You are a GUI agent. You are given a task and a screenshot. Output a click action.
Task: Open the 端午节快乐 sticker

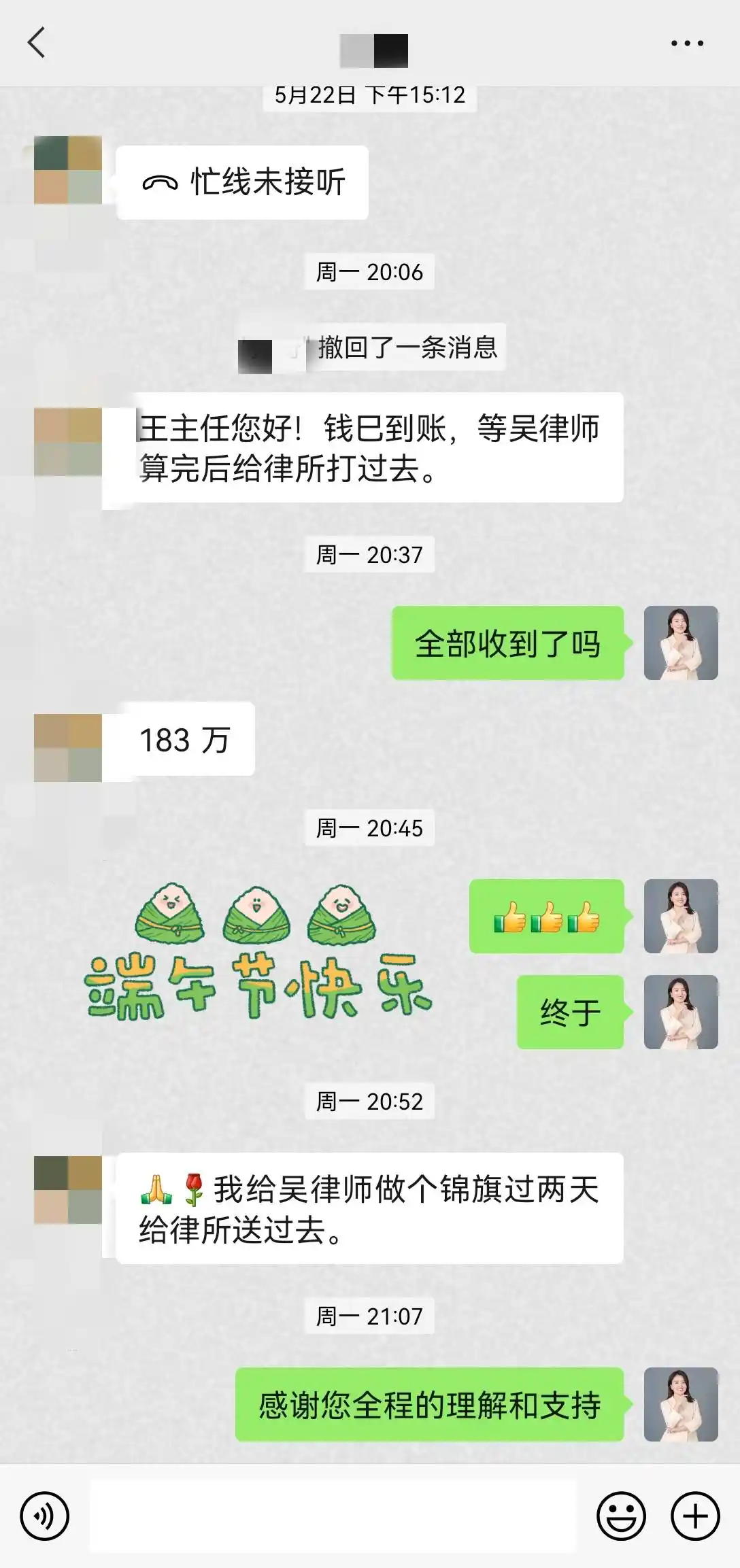click(x=257, y=952)
